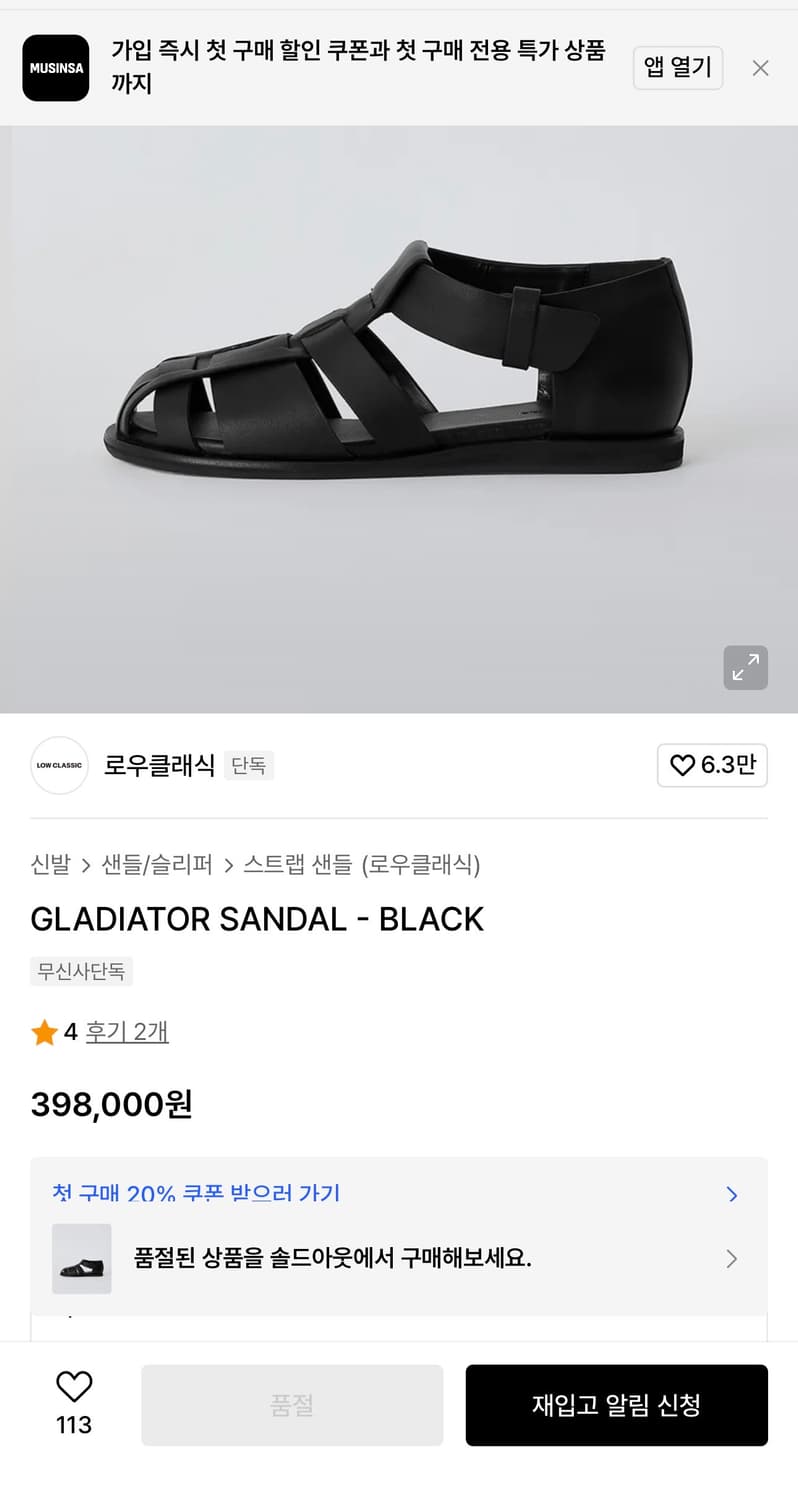The width and height of the screenshot is (798, 1500).
Task: Click the sandal thumbnail in the soldout banner
Action: coord(81,1258)
